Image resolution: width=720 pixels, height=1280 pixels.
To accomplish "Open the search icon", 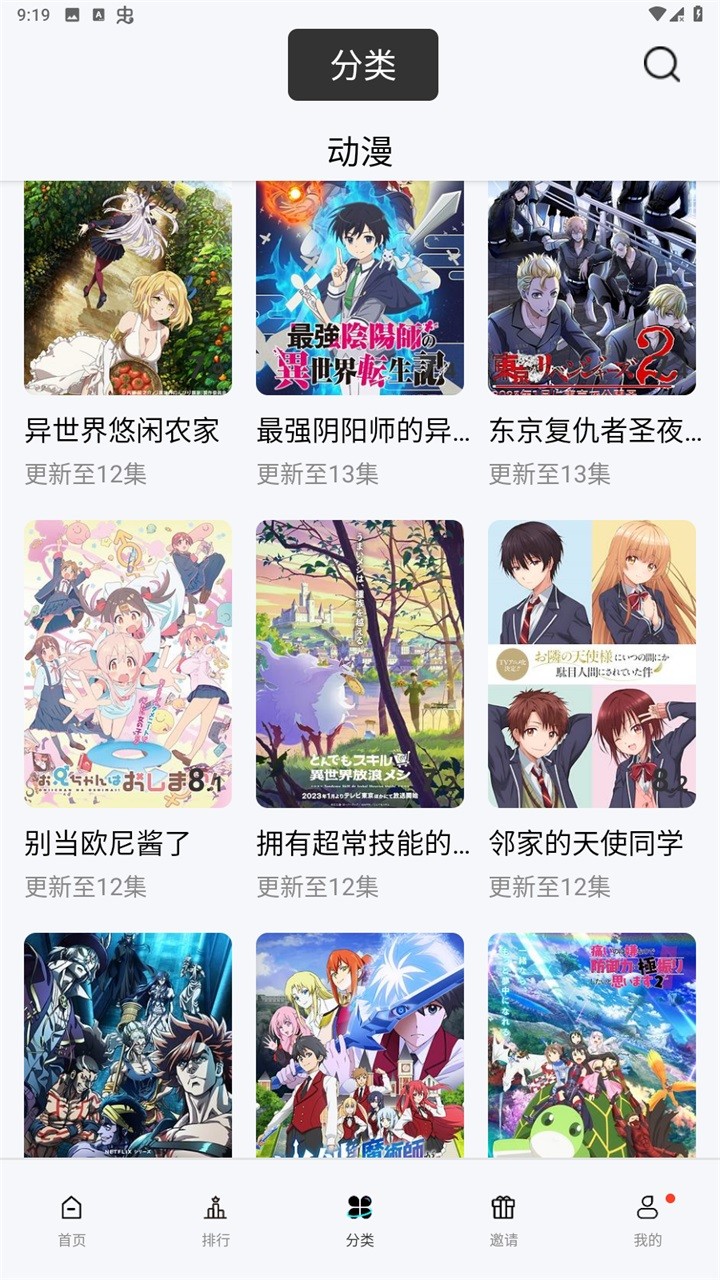I will tap(661, 65).
